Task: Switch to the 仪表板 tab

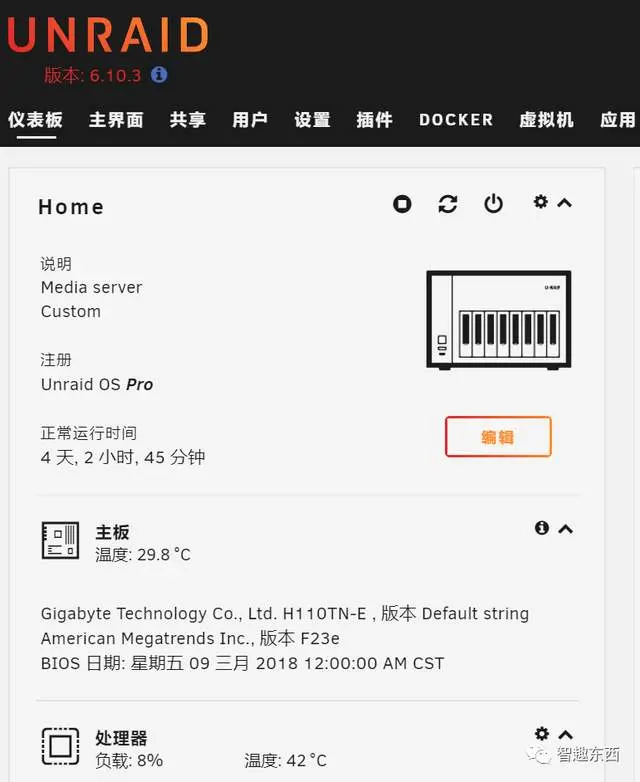Action: pos(36,120)
